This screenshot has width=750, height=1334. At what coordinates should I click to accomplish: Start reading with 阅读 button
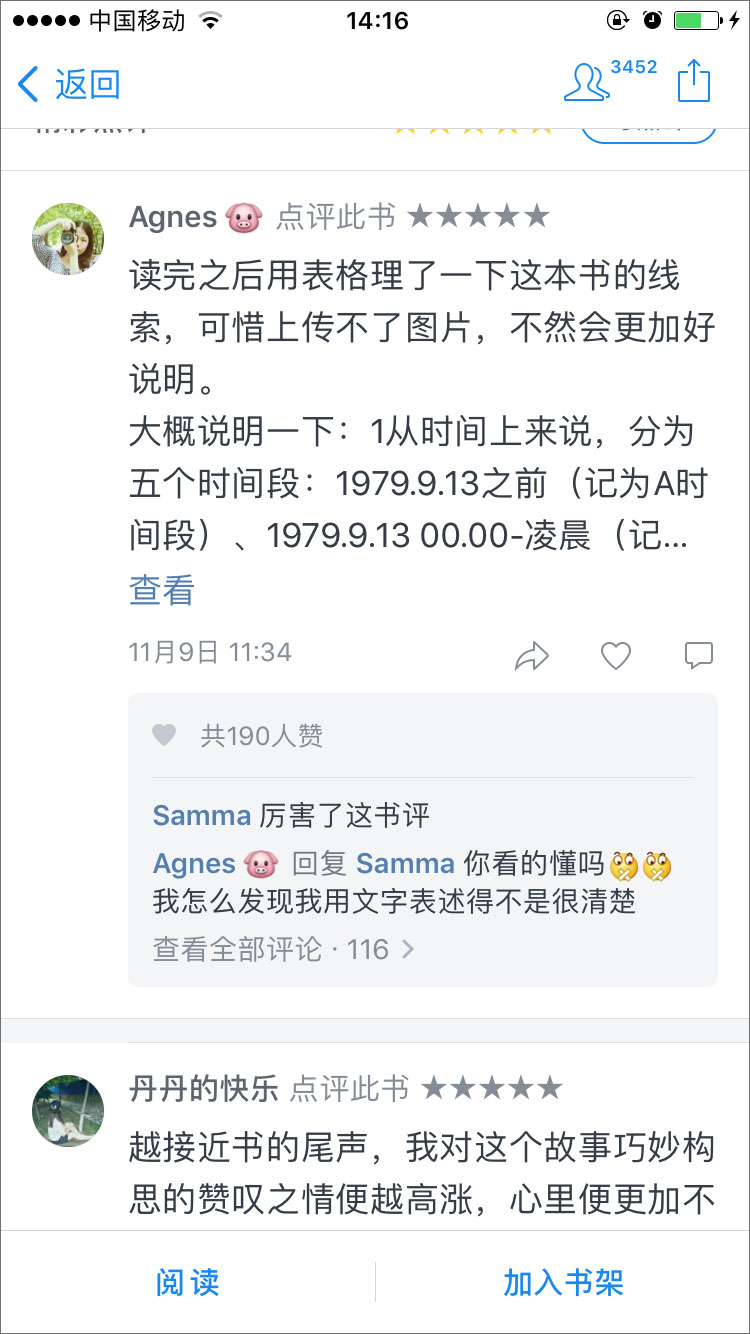click(x=187, y=1283)
